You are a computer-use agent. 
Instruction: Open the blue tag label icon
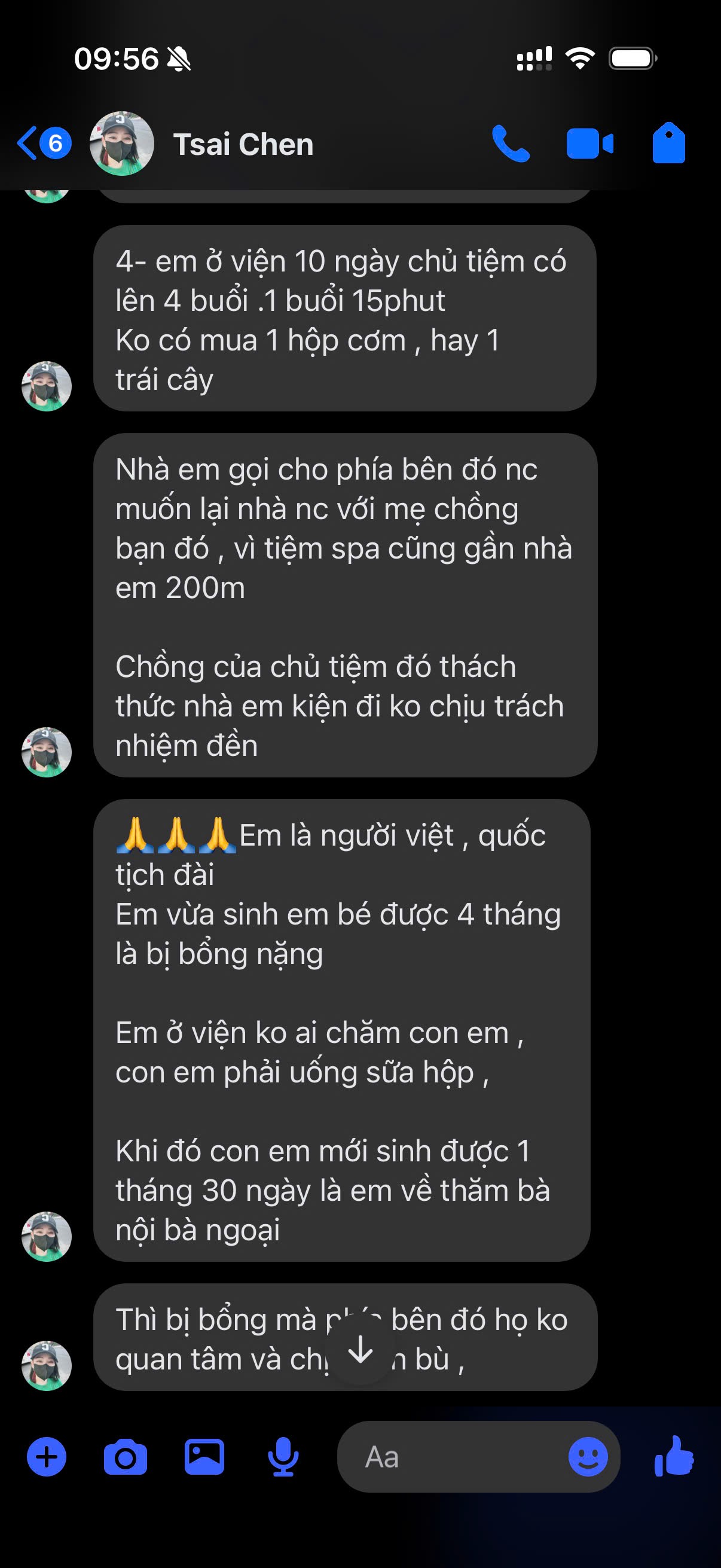668,143
